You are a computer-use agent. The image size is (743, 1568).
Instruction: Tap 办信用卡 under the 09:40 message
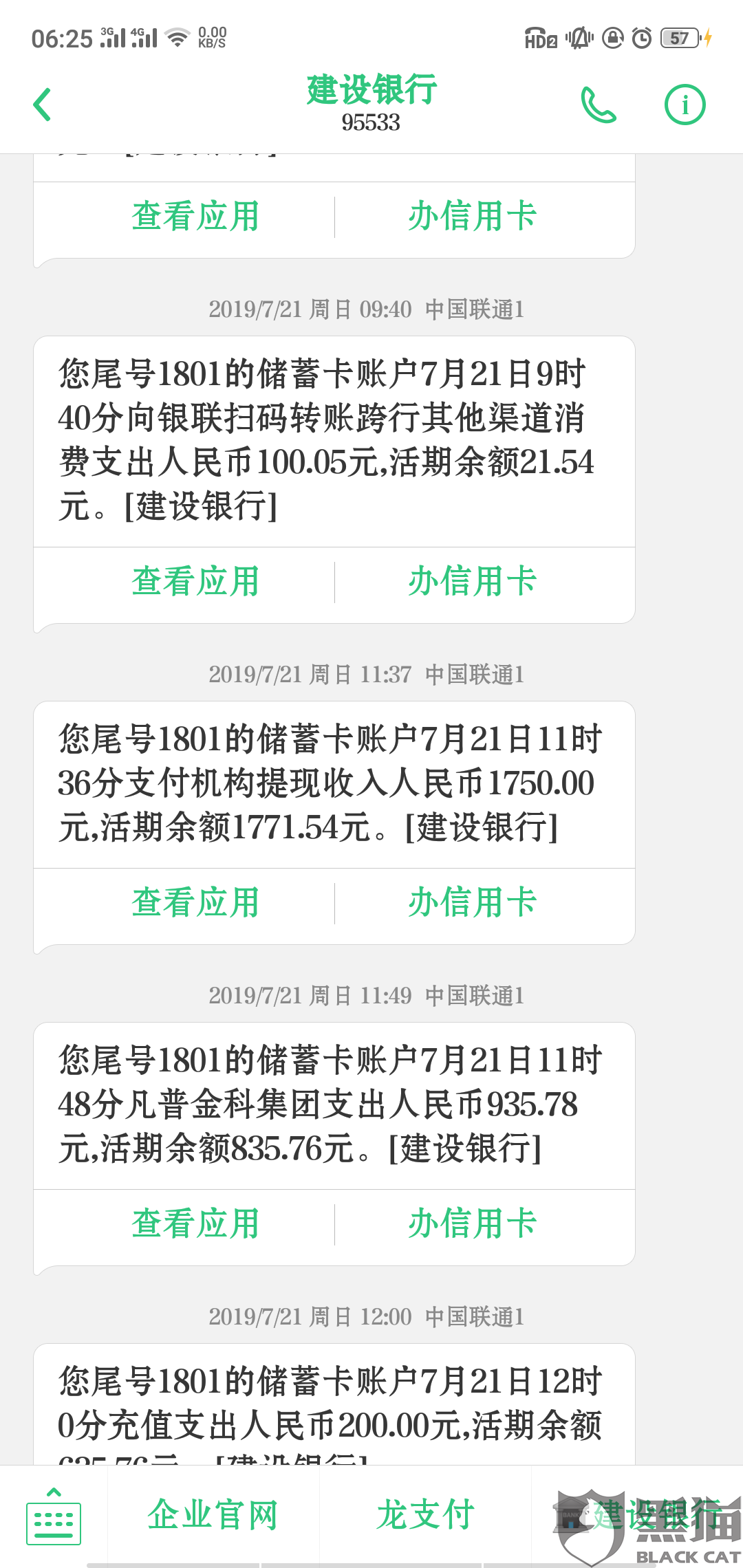(470, 582)
